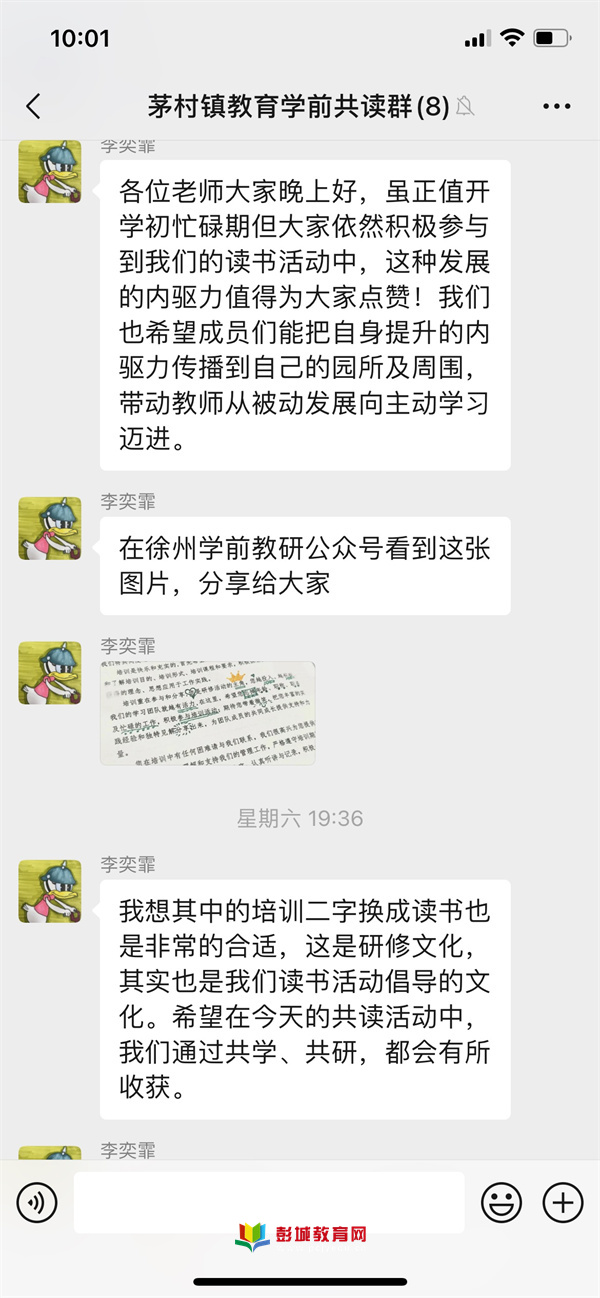Image resolution: width=600 pixels, height=1298 pixels.
Task: Open the plus attachments menu
Action: click(563, 1202)
